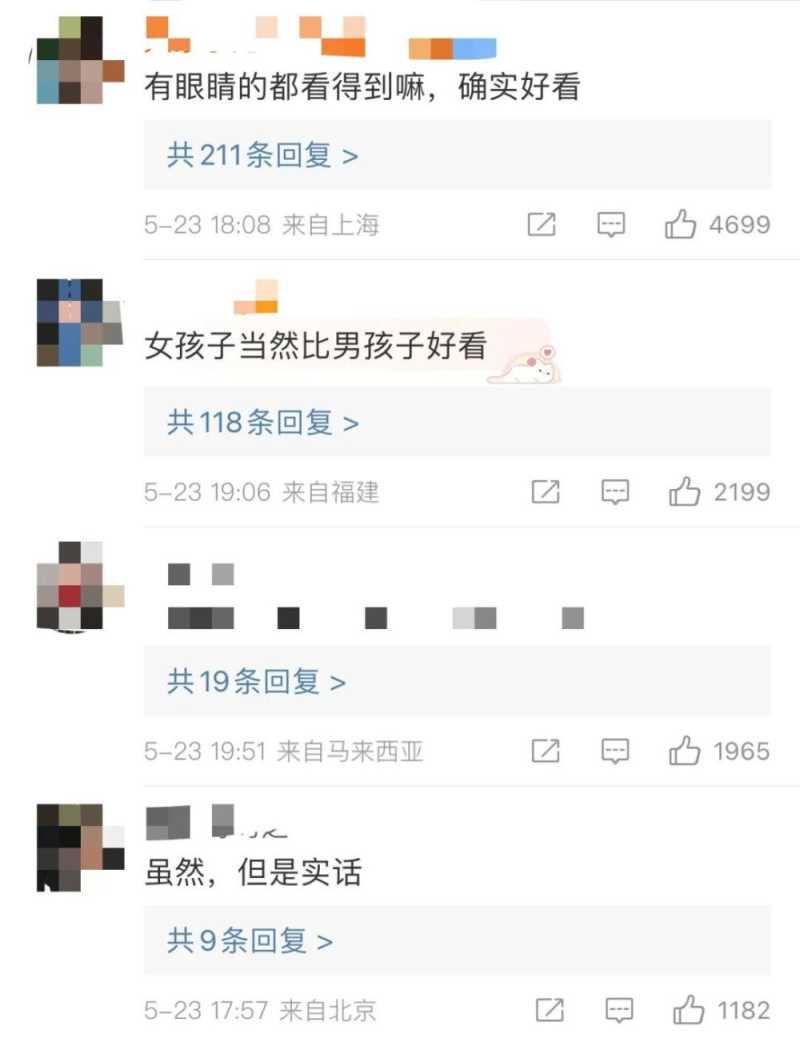Share the comment from 北京
This screenshot has height=1038, width=800.
pyautogui.click(x=549, y=1010)
